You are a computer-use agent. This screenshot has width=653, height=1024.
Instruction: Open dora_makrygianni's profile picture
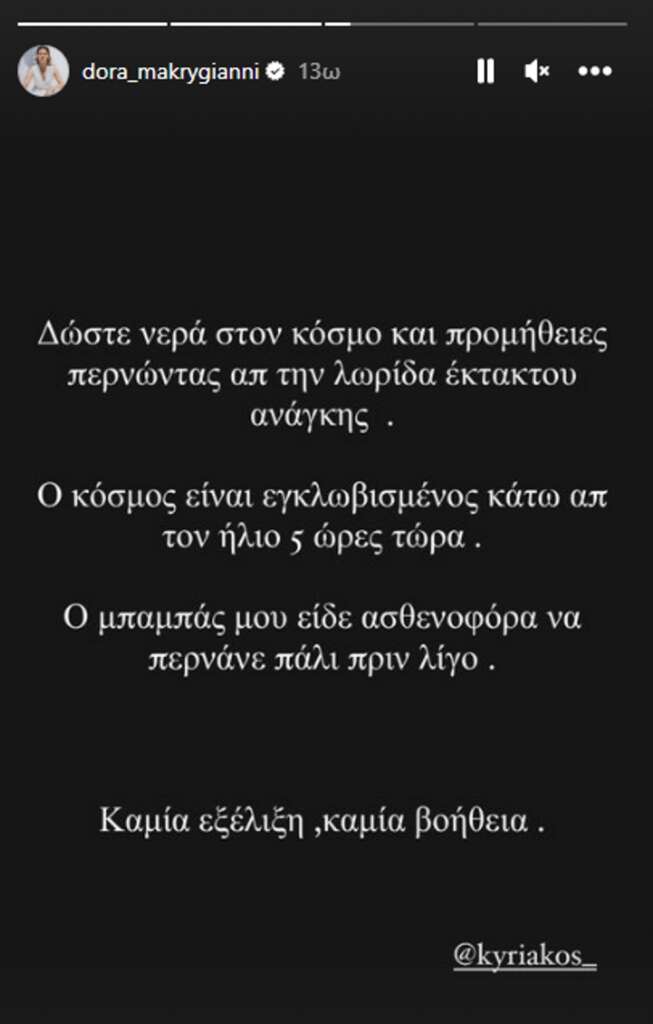pos(43,71)
